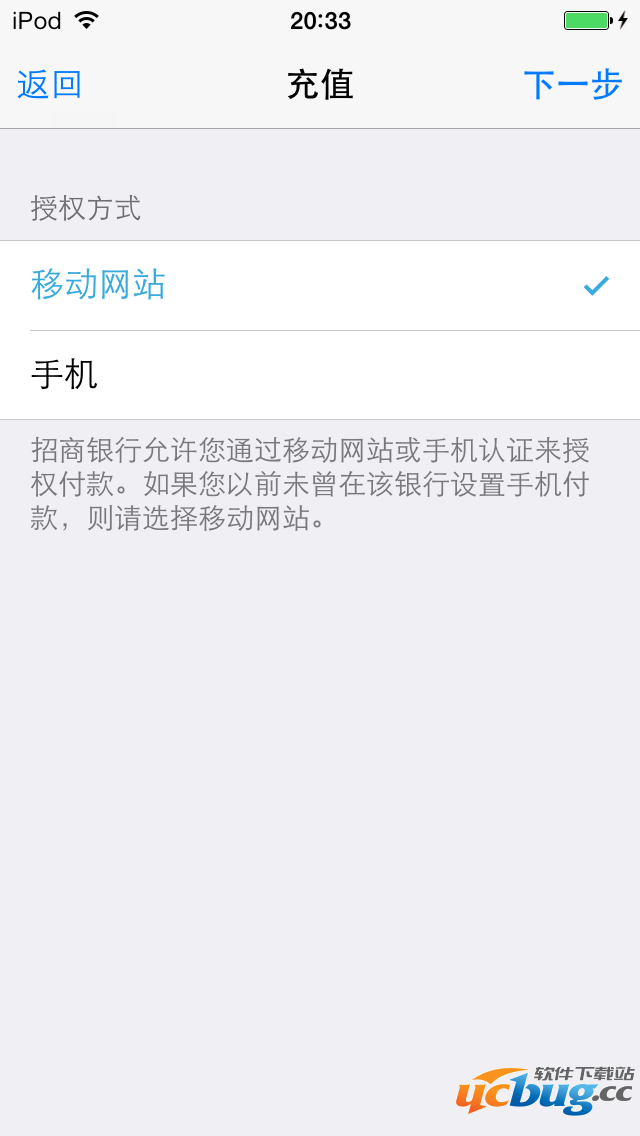Screen dimensions: 640x1136
Task: Go back via 返回 button
Action: (x=49, y=85)
